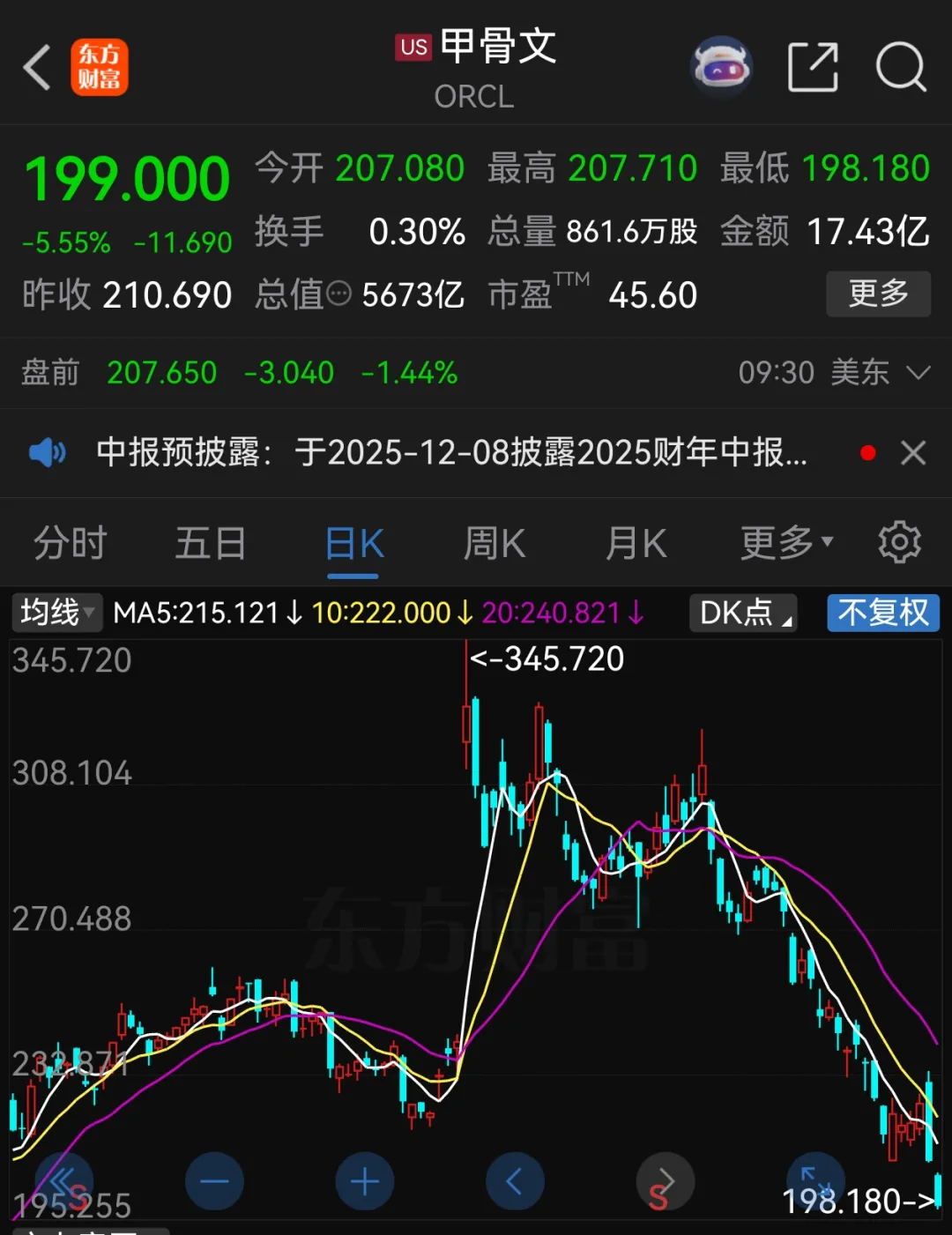Expand the 更多 chart period dropdown

(x=783, y=543)
